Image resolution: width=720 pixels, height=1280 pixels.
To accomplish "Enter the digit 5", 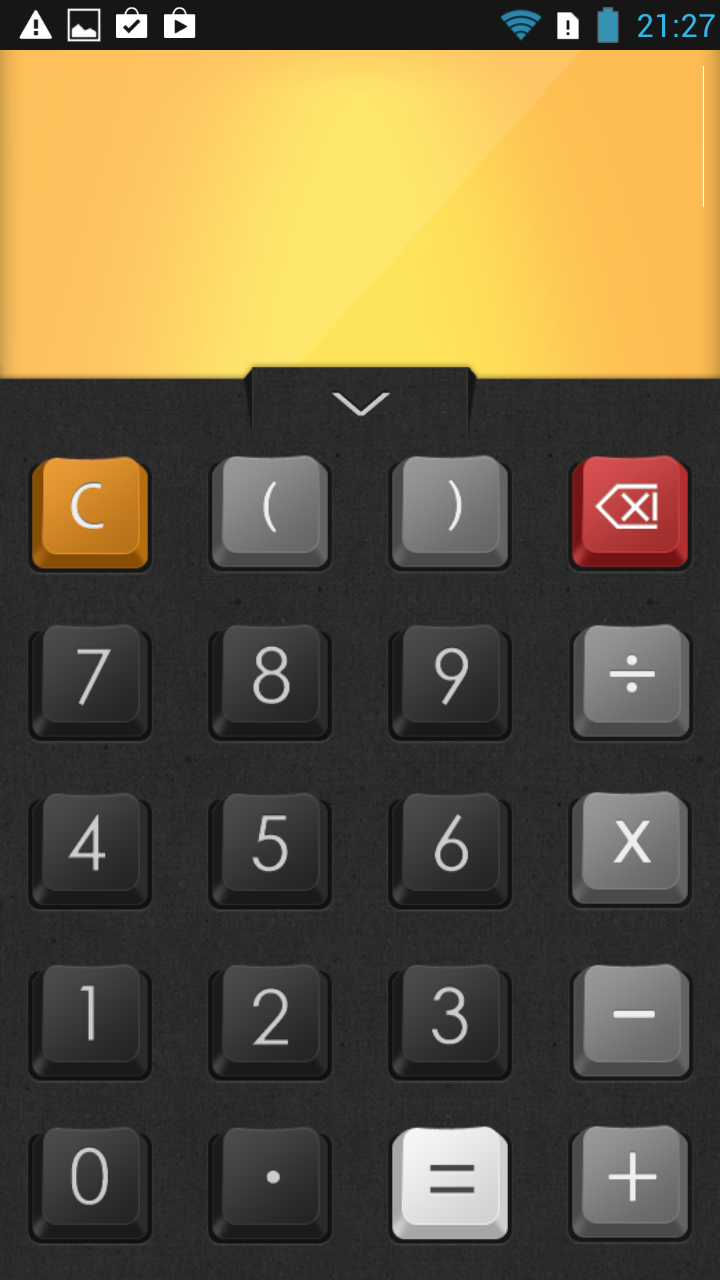I will 270,850.
